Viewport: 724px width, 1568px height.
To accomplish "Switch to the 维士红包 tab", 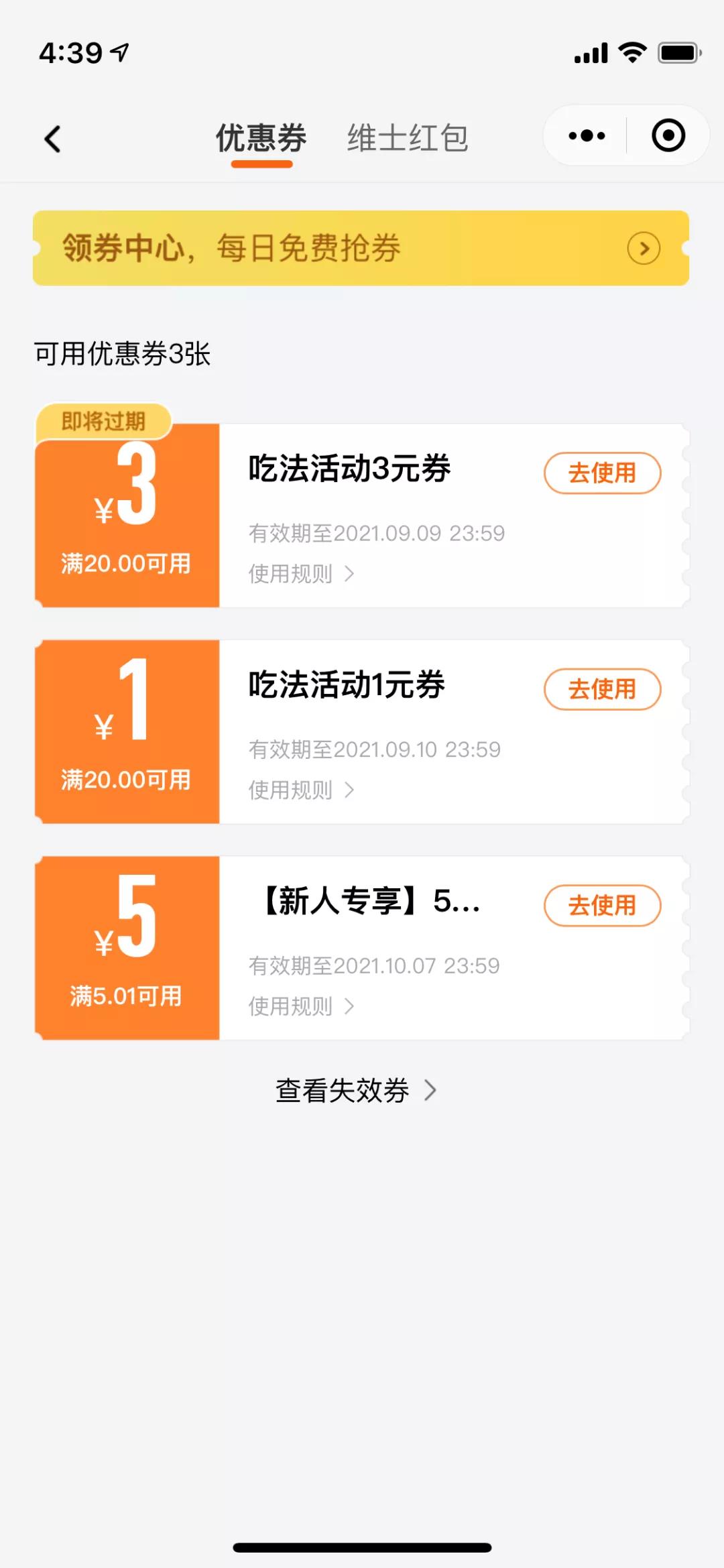I will pos(408,139).
